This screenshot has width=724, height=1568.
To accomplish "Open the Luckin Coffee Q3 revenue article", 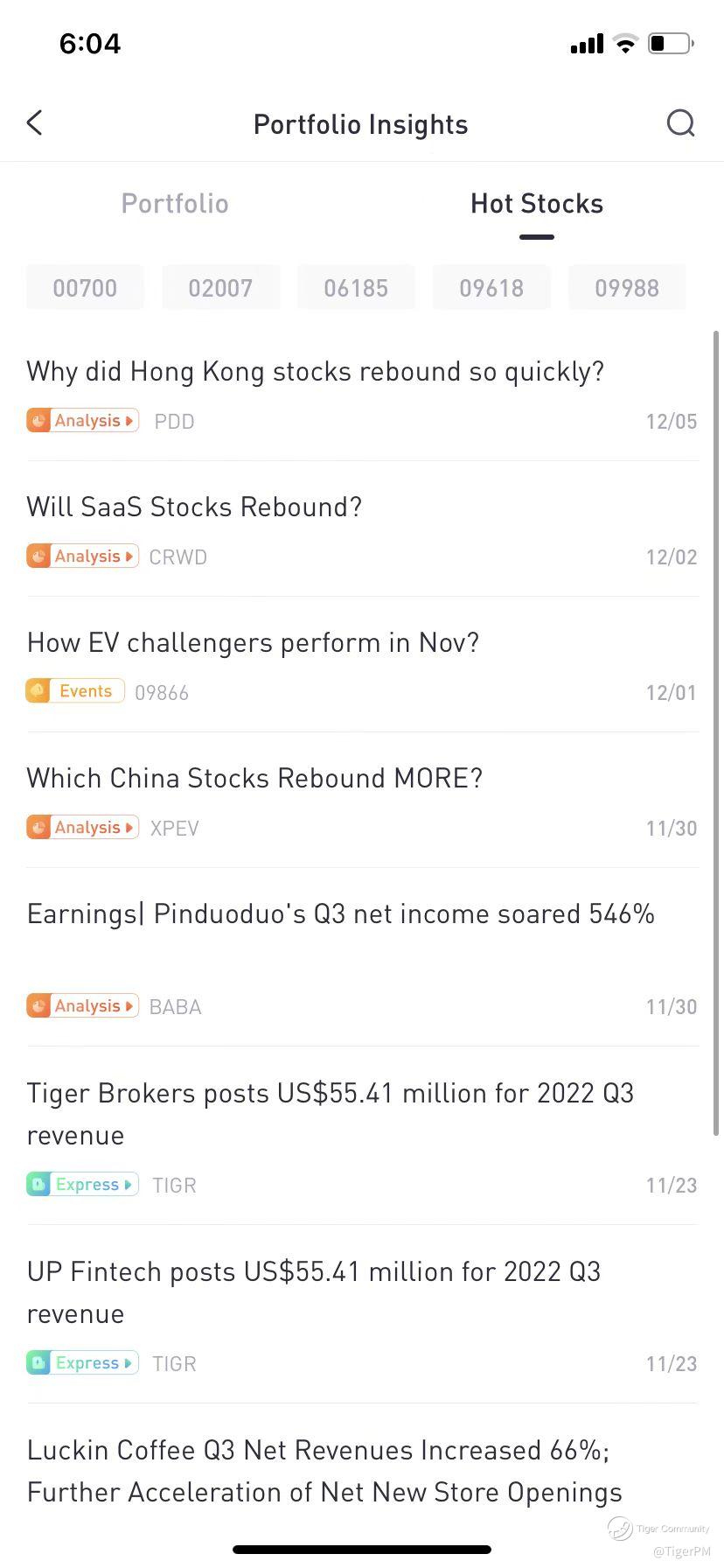I will point(324,1471).
